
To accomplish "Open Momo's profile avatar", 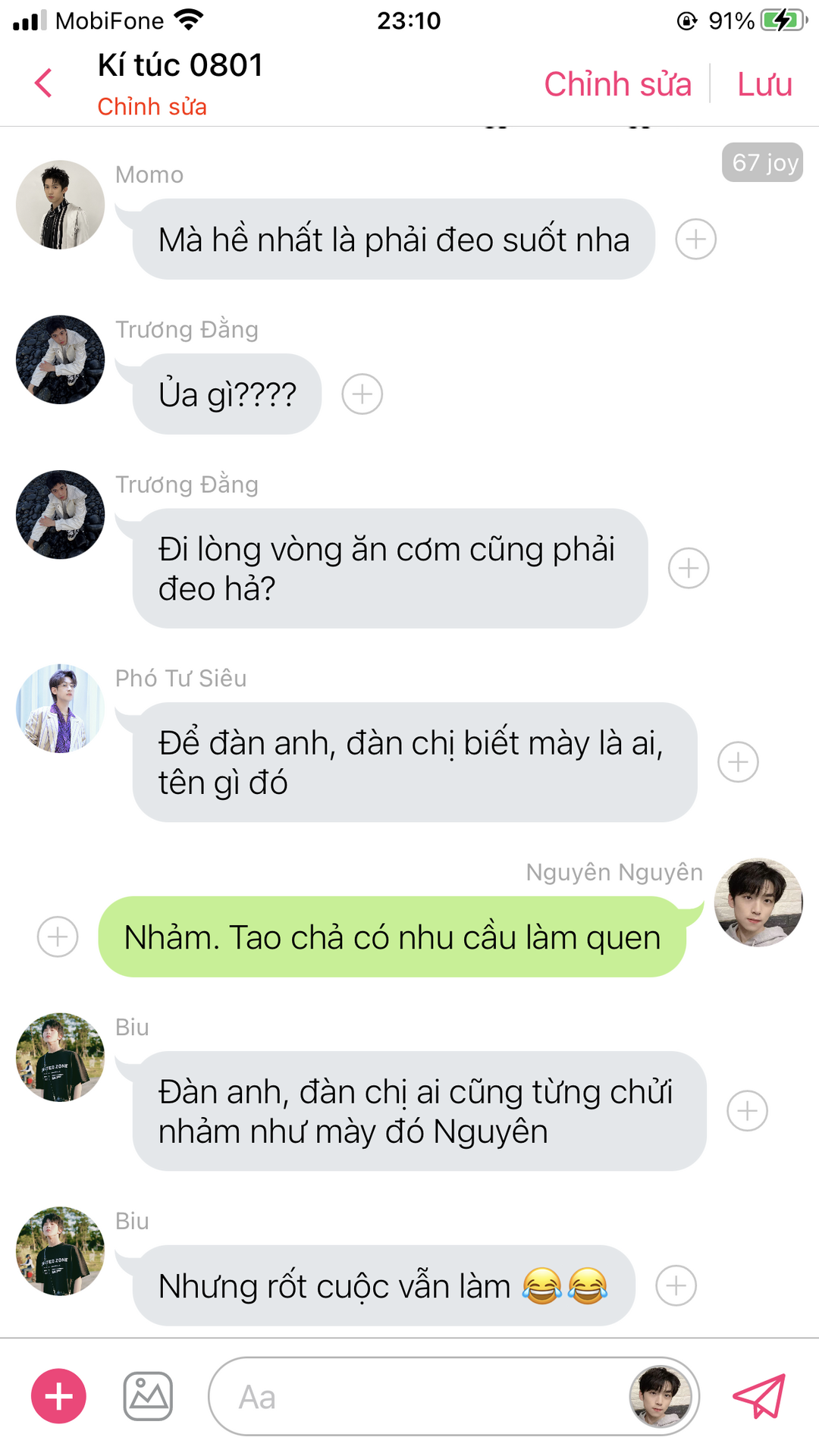I will click(x=61, y=205).
